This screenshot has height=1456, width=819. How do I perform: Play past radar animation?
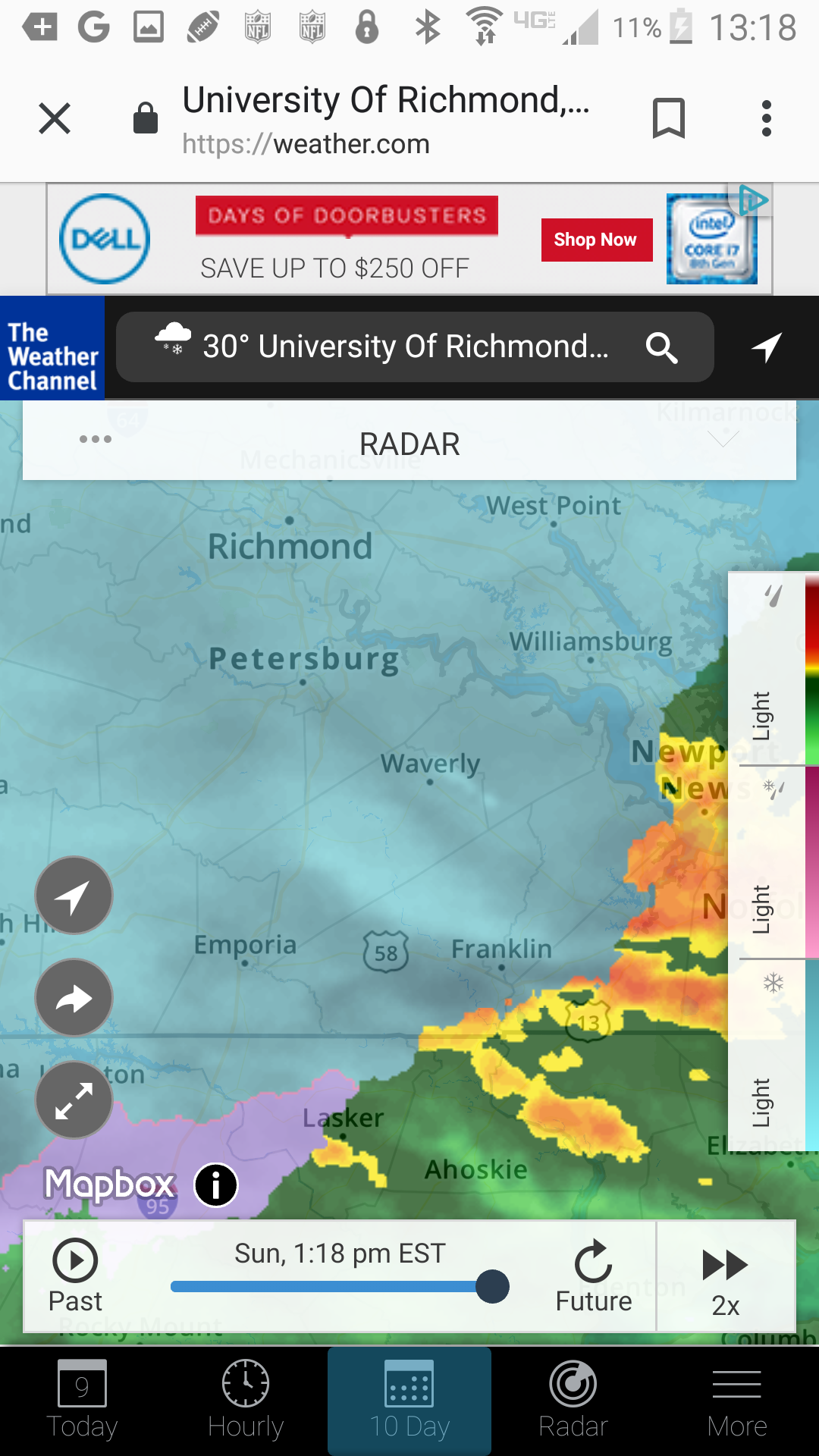(75, 1276)
